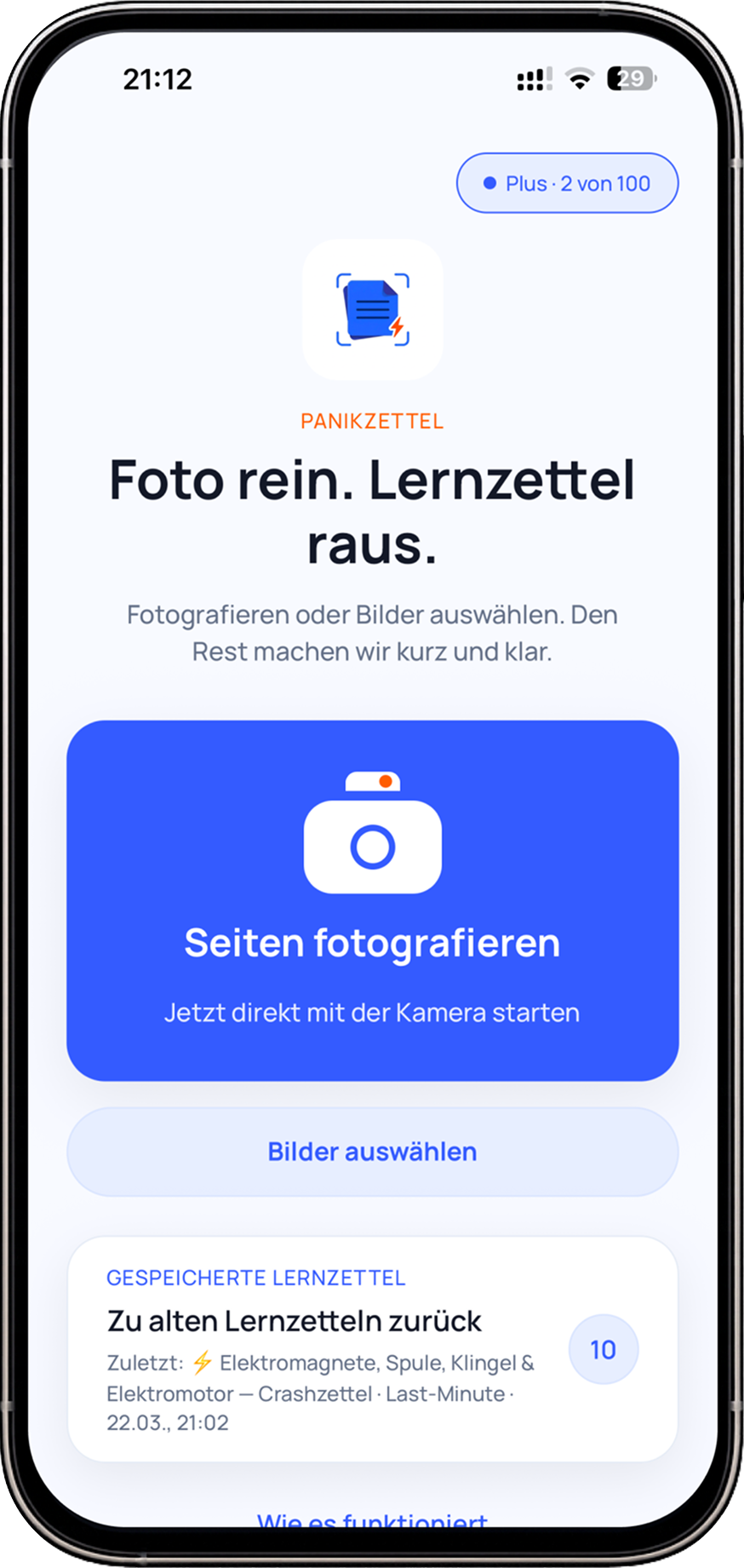Screen dimensions: 744x1568
Task: Tap the Plus usage counter 2 von 100
Action: click(606, 182)
